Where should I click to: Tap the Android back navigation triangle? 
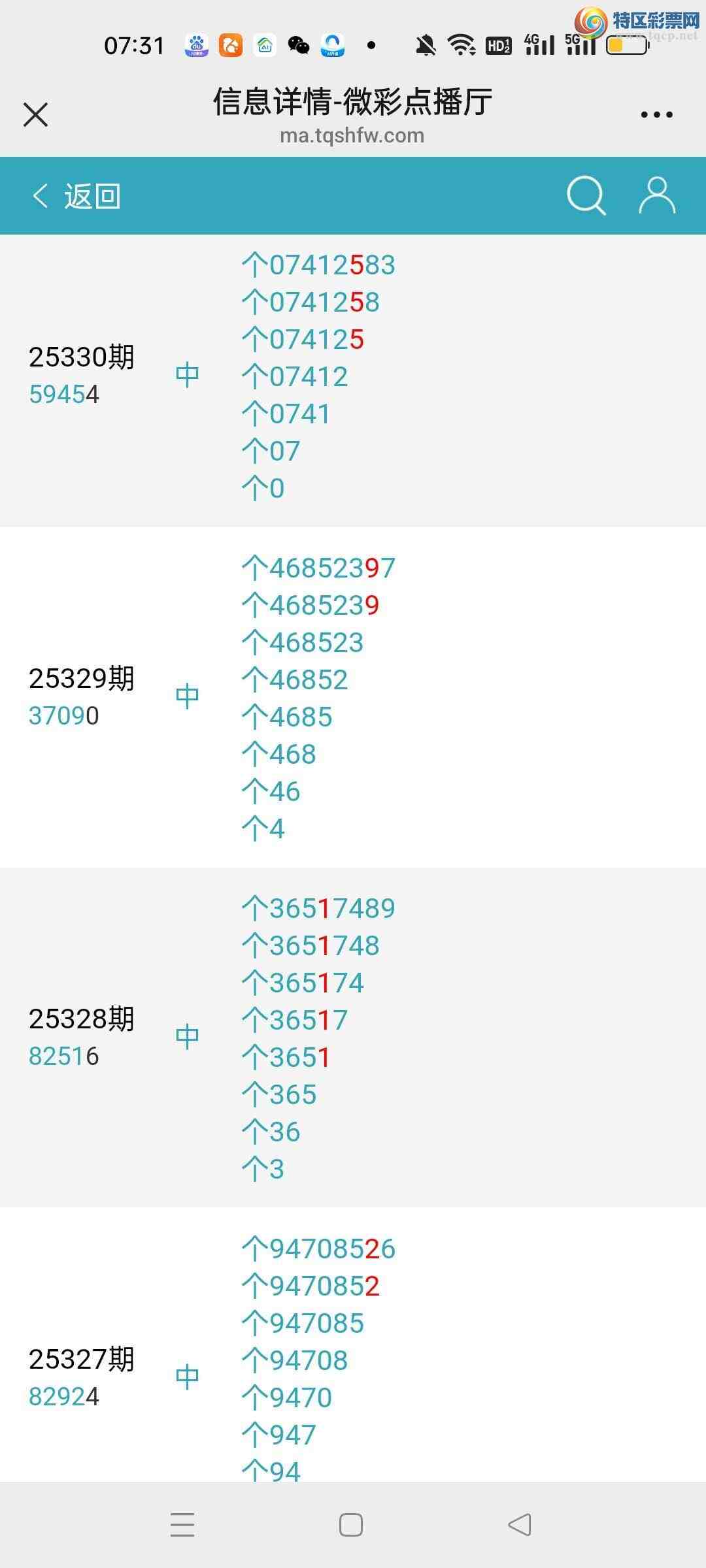(x=520, y=1526)
